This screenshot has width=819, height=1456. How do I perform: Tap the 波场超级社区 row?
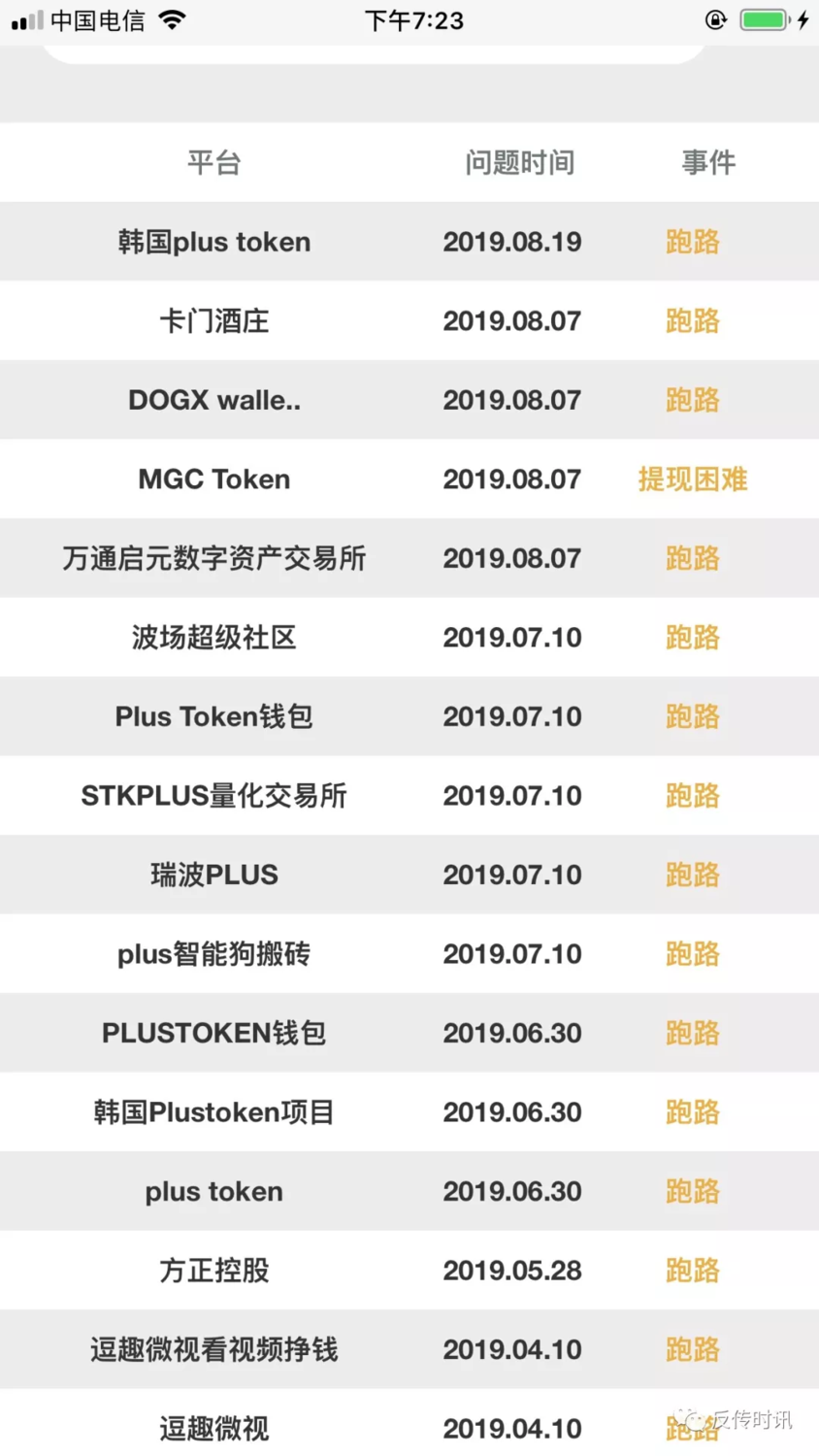pyautogui.click(x=214, y=638)
